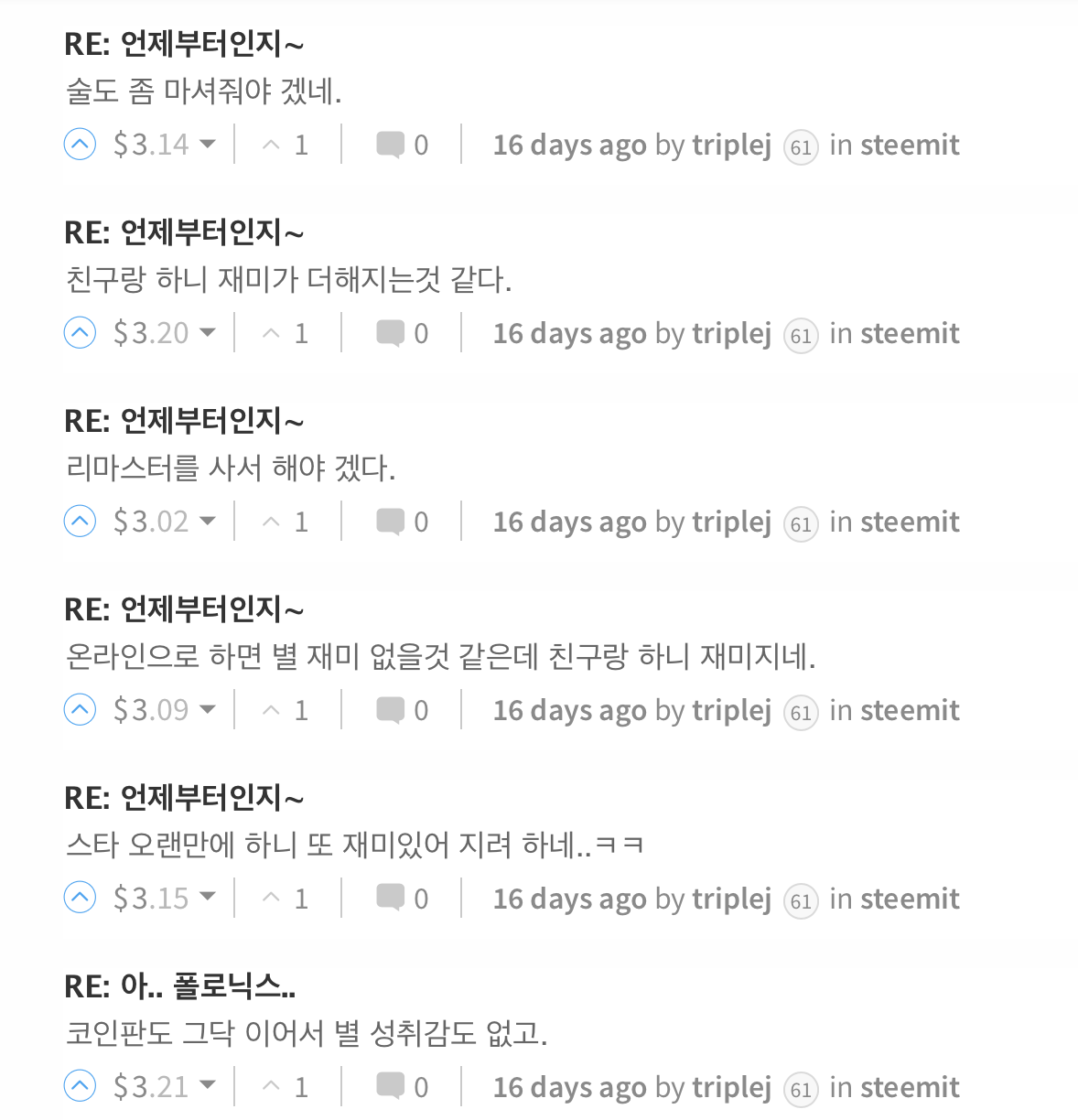Open the 'RE: 아.. 폴로닉스..' reply
Image resolution: width=1078 pixels, height=1120 pixels.
[x=179, y=985]
